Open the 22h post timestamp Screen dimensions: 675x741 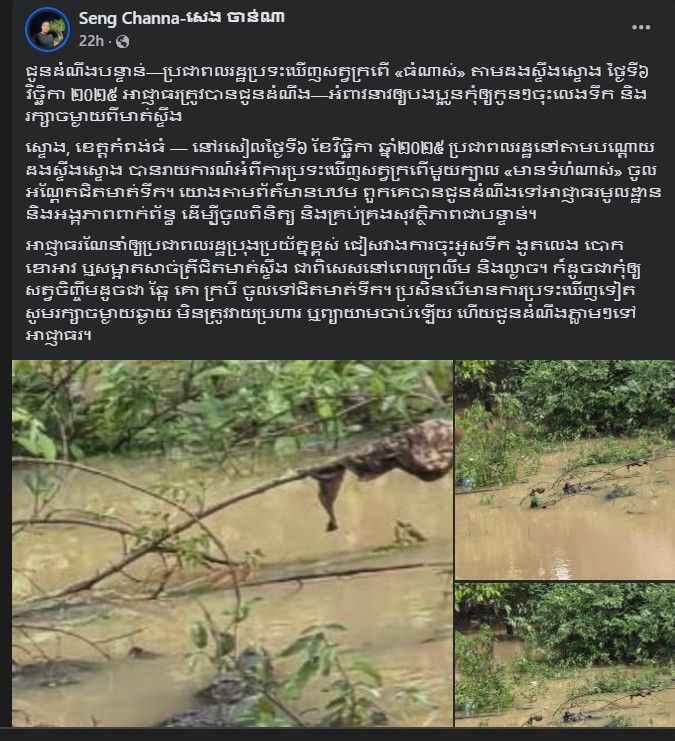(91, 41)
